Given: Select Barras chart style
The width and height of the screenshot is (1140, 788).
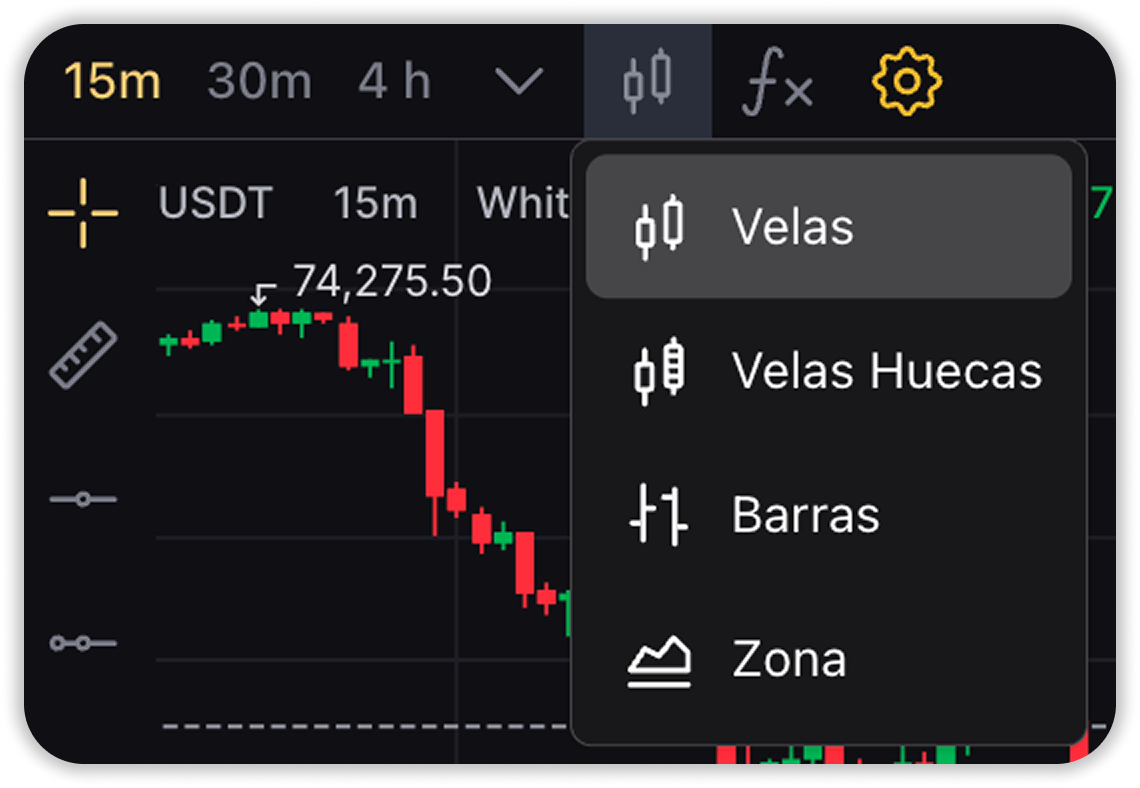Looking at the screenshot, I should pyautogui.click(x=828, y=515).
